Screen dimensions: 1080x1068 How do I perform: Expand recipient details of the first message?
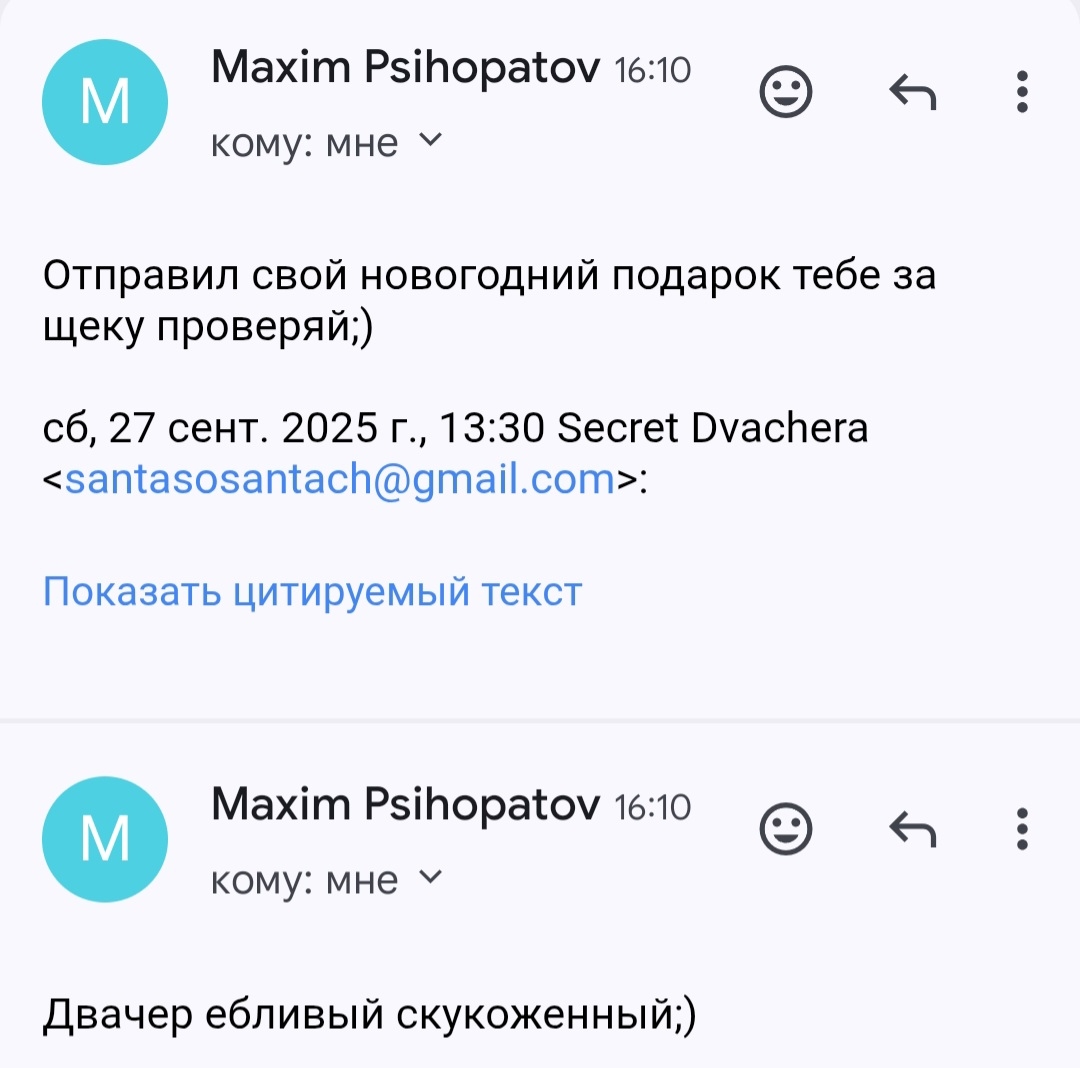pos(429,143)
